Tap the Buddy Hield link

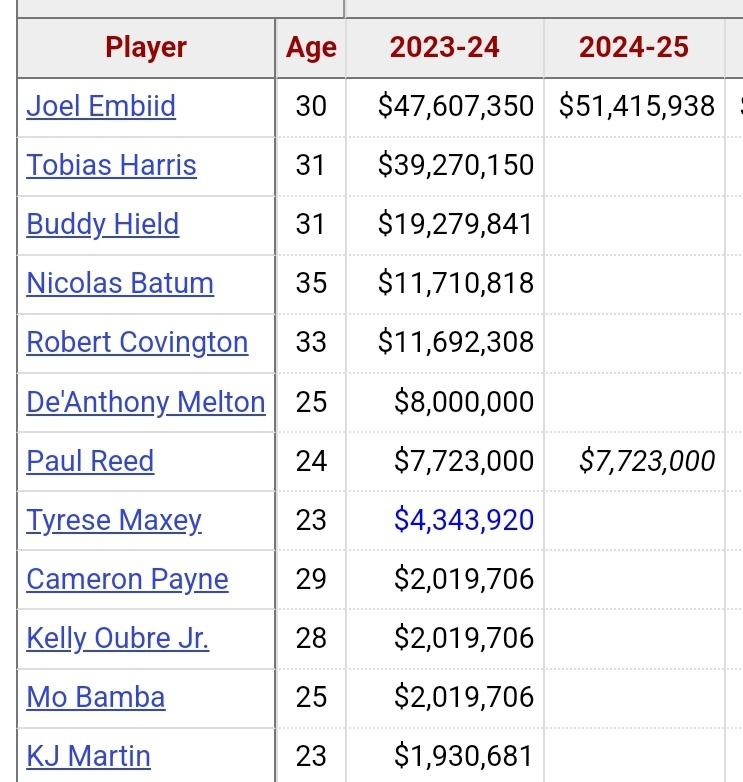pos(102,224)
